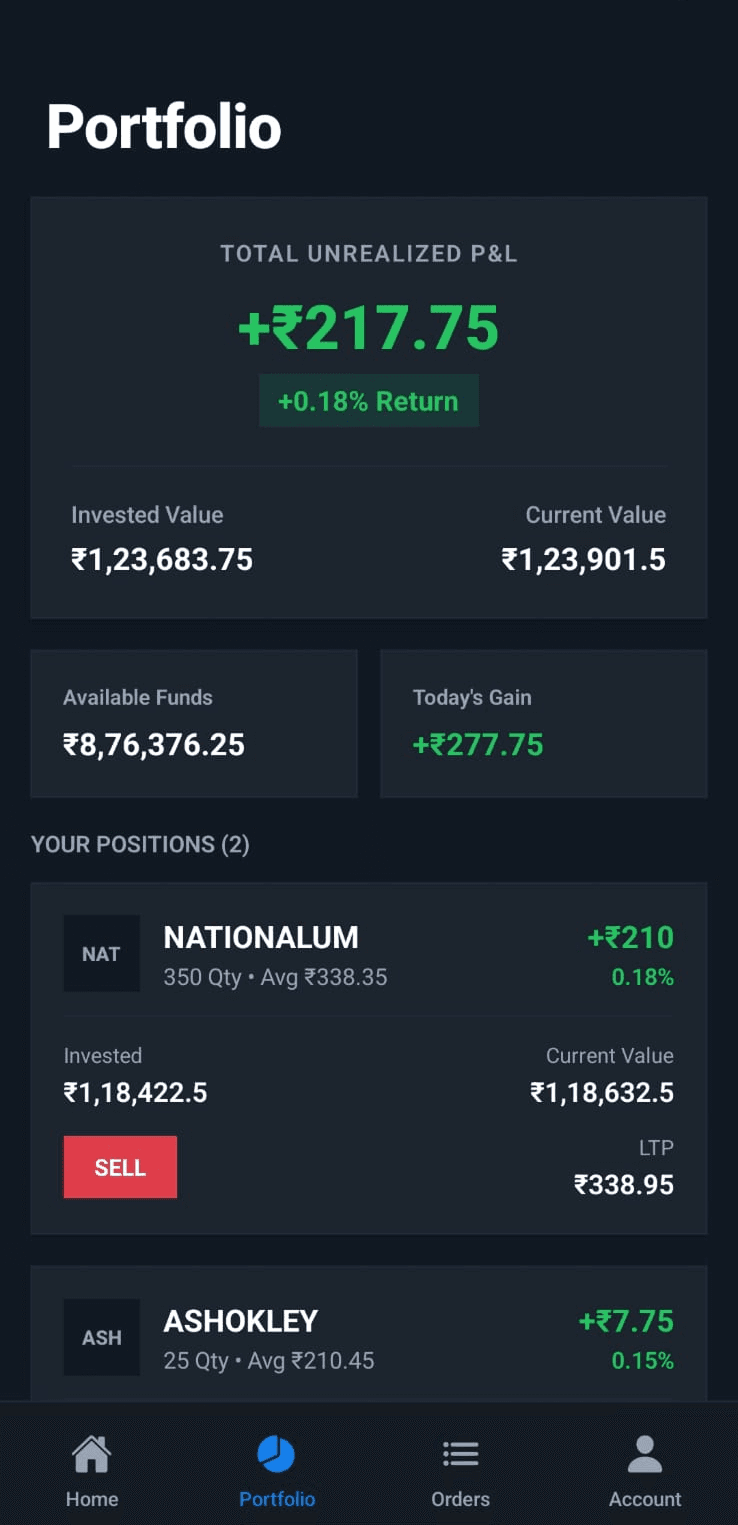Tap the Today's Gain card
The image size is (738, 1525).
click(x=543, y=723)
